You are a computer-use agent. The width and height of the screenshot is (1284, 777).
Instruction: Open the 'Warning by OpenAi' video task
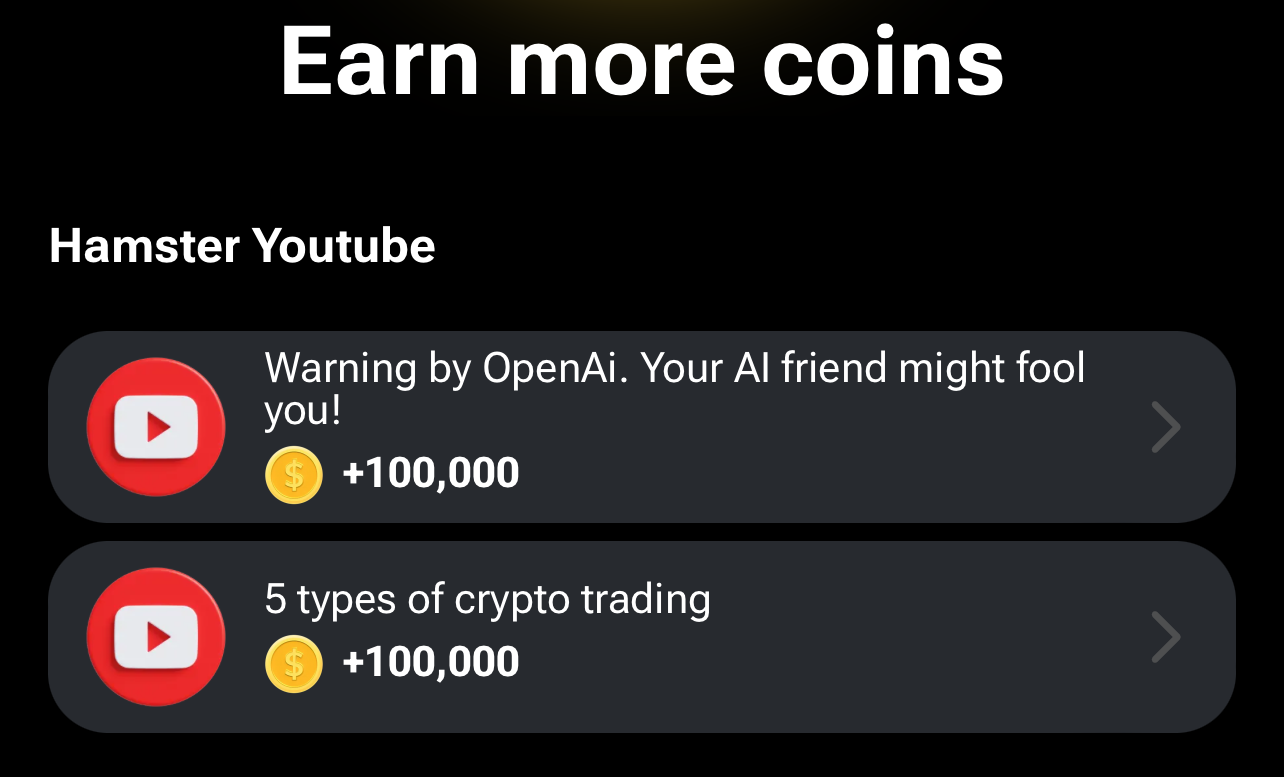tap(641, 427)
